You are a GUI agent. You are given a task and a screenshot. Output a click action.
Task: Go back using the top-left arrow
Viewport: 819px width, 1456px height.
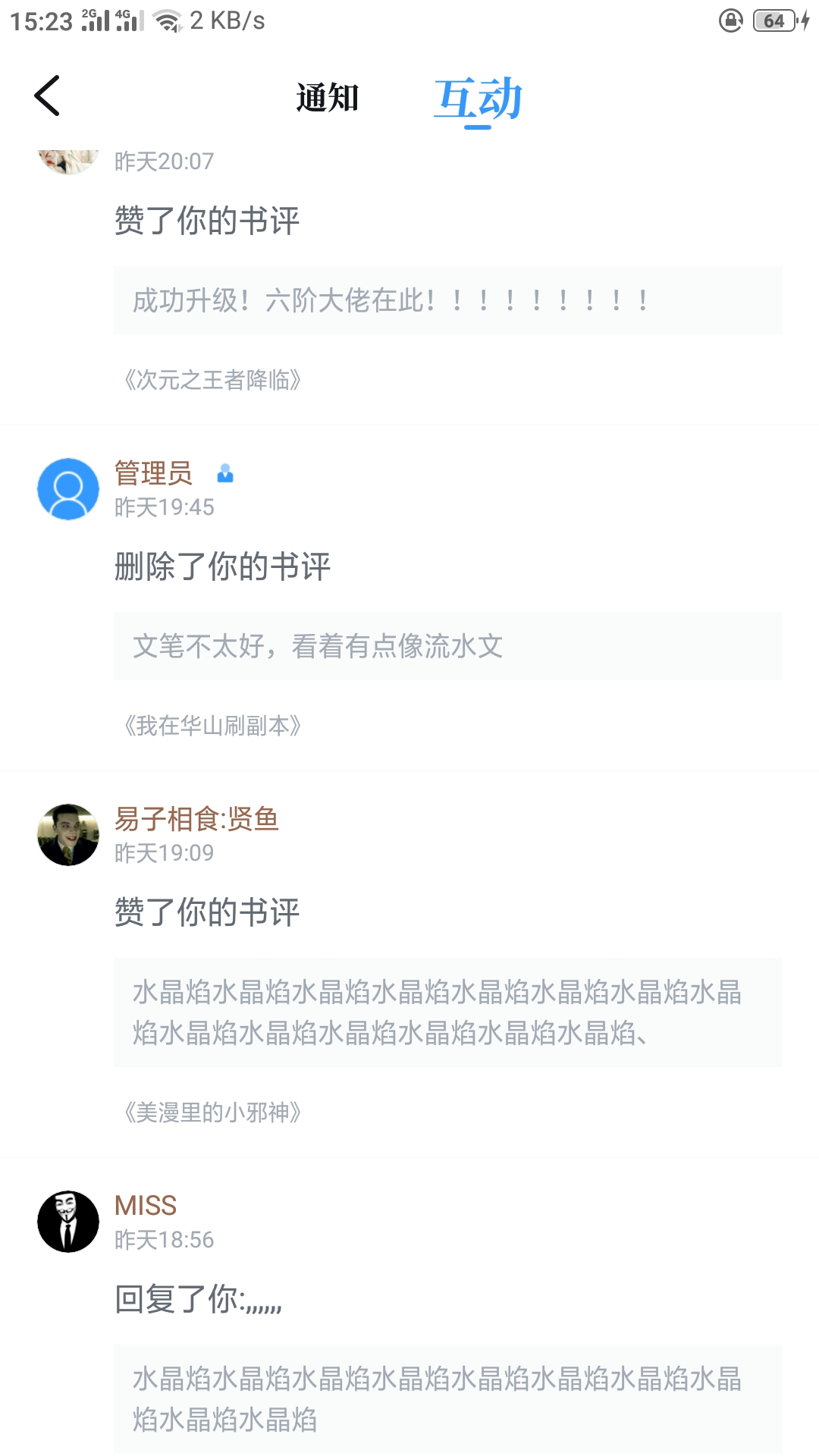(x=47, y=96)
